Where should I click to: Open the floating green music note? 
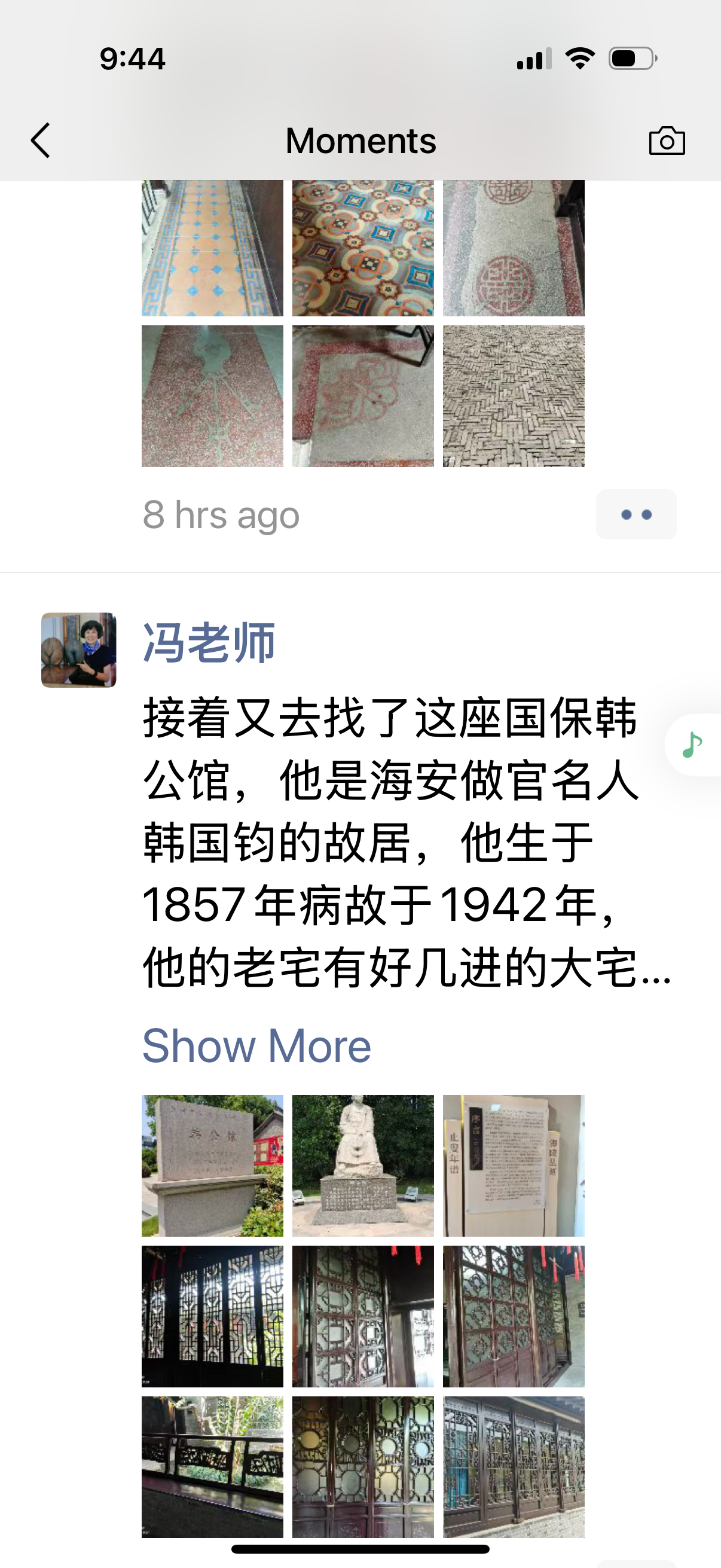pos(693,745)
